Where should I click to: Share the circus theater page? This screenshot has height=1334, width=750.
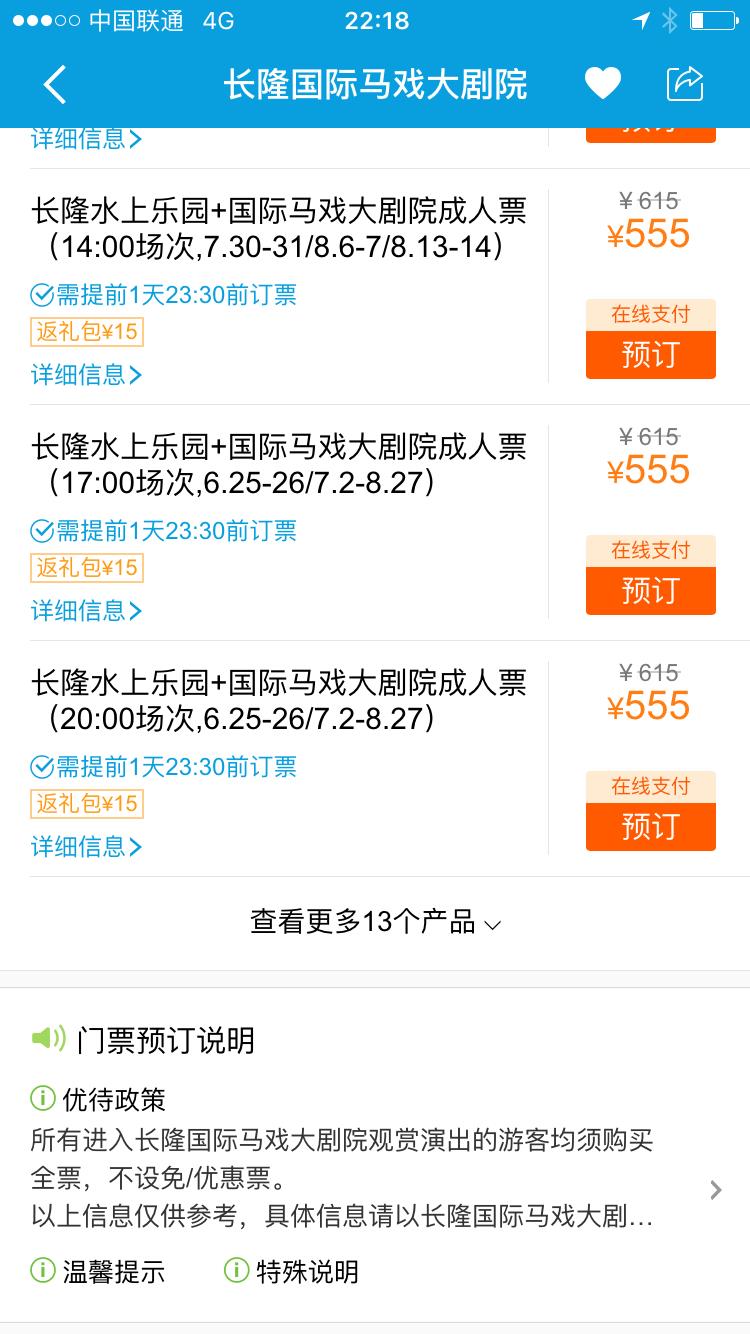point(685,84)
